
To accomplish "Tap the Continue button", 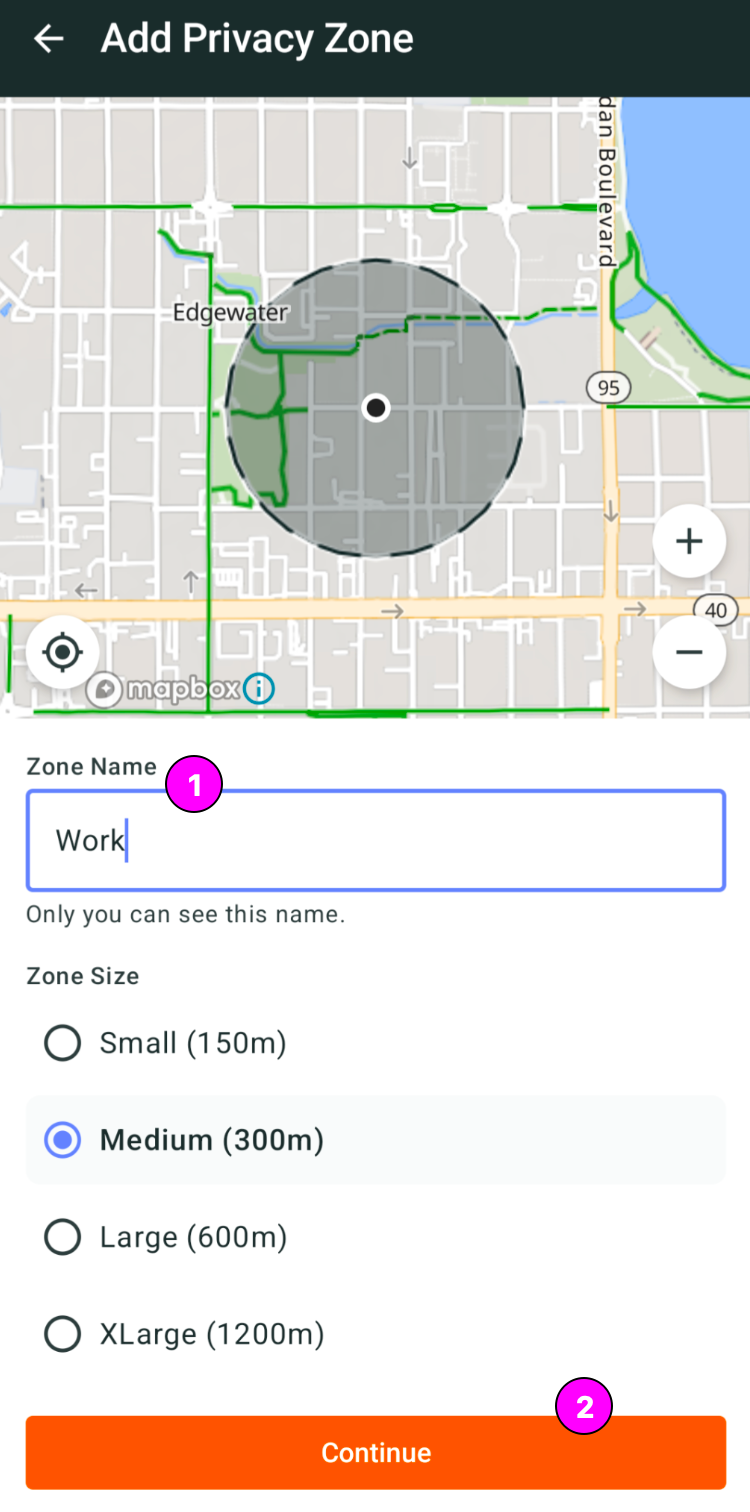I will 375,1452.
